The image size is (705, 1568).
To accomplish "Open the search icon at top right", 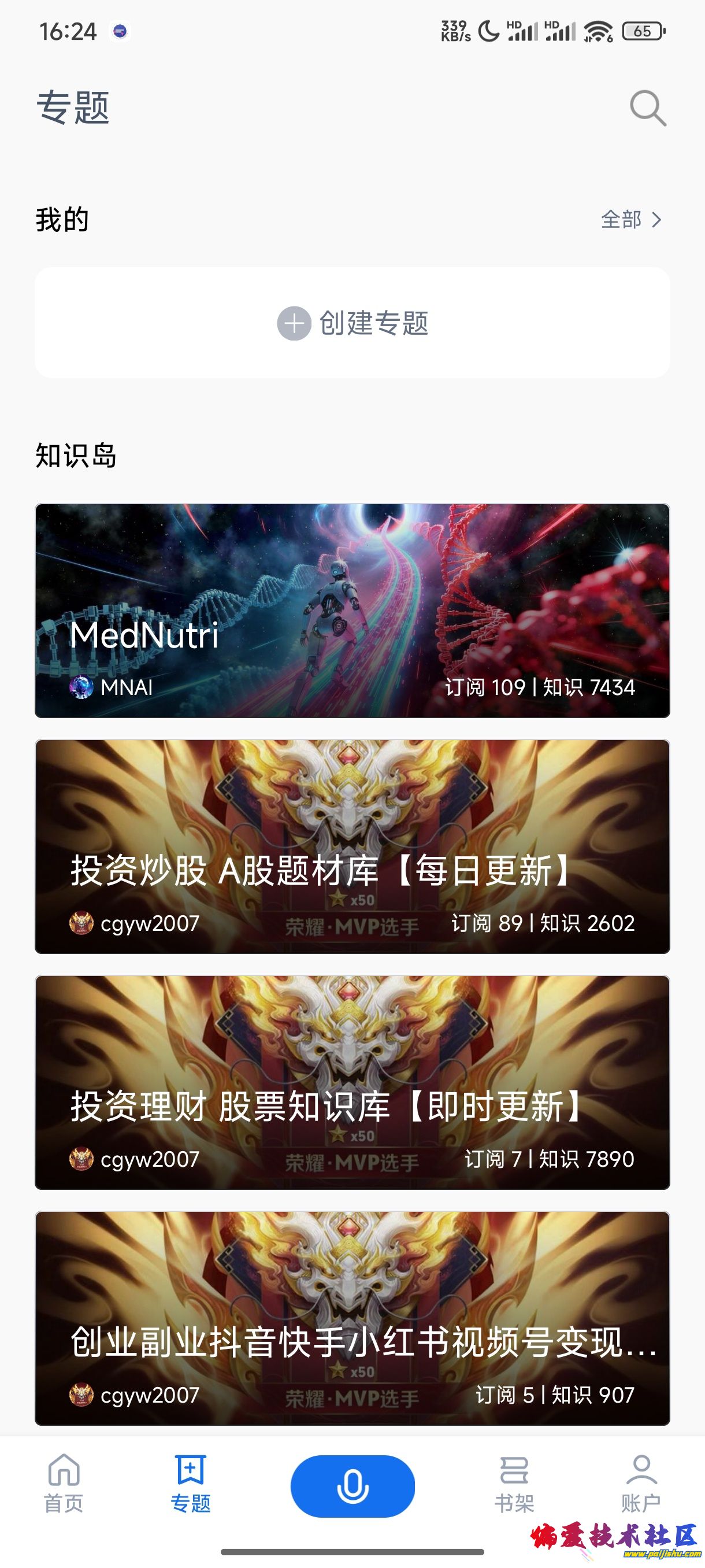I will point(648,108).
